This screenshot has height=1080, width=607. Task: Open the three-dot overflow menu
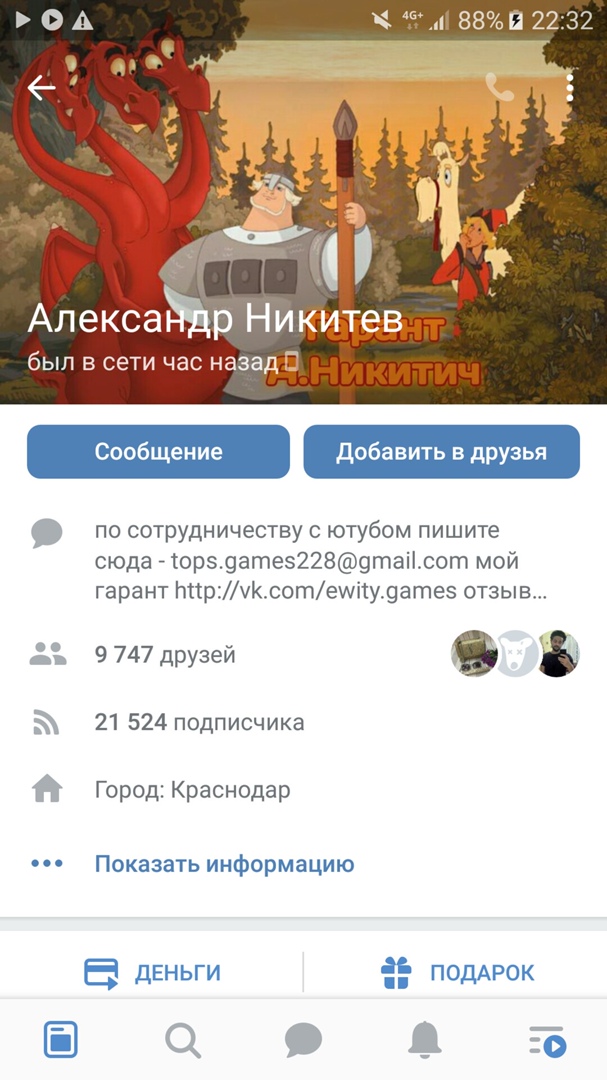tap(570, 88)
